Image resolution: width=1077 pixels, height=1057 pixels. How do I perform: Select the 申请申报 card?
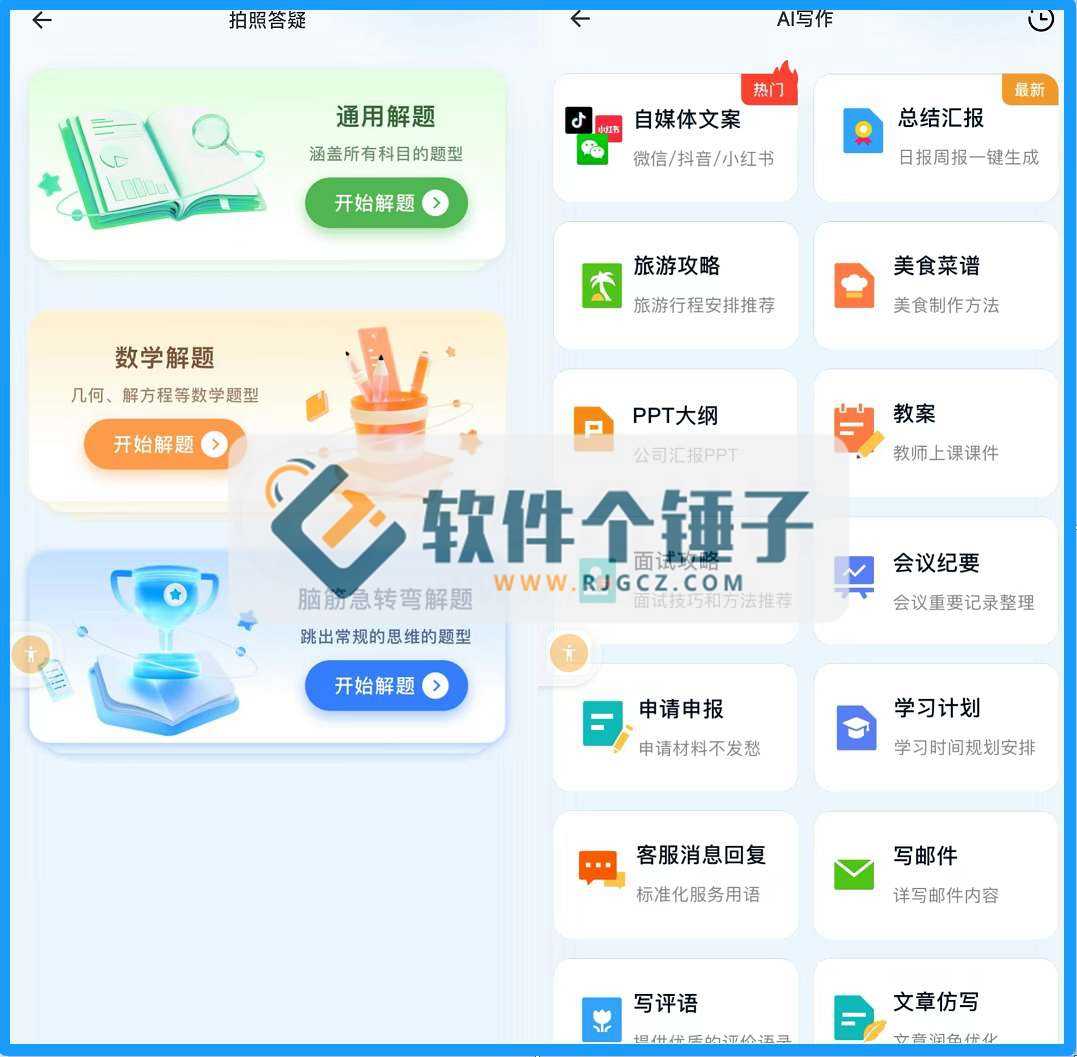tap(675, 727)
